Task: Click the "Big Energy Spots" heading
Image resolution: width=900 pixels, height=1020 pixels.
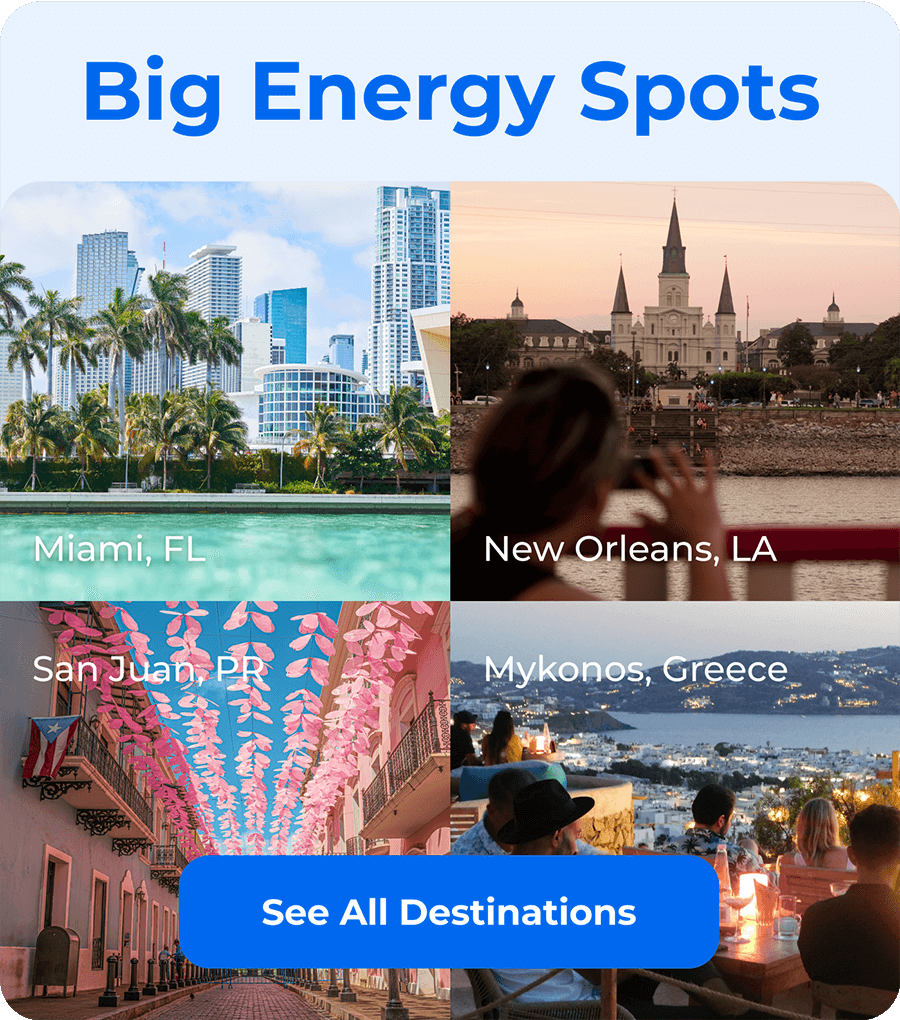Action: 451,91
